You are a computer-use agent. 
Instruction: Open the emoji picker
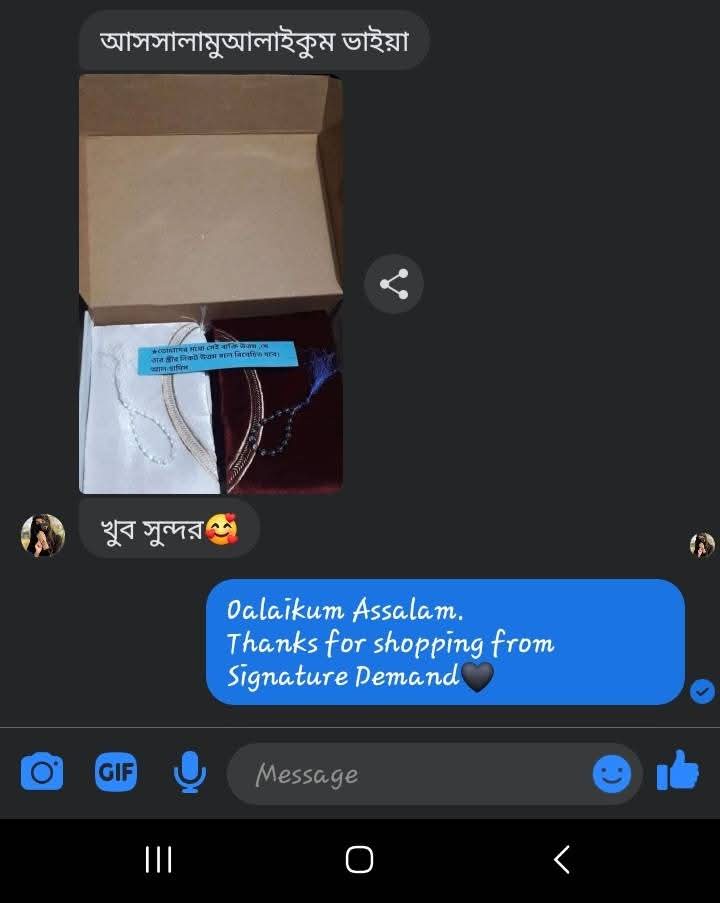[611, 773]
